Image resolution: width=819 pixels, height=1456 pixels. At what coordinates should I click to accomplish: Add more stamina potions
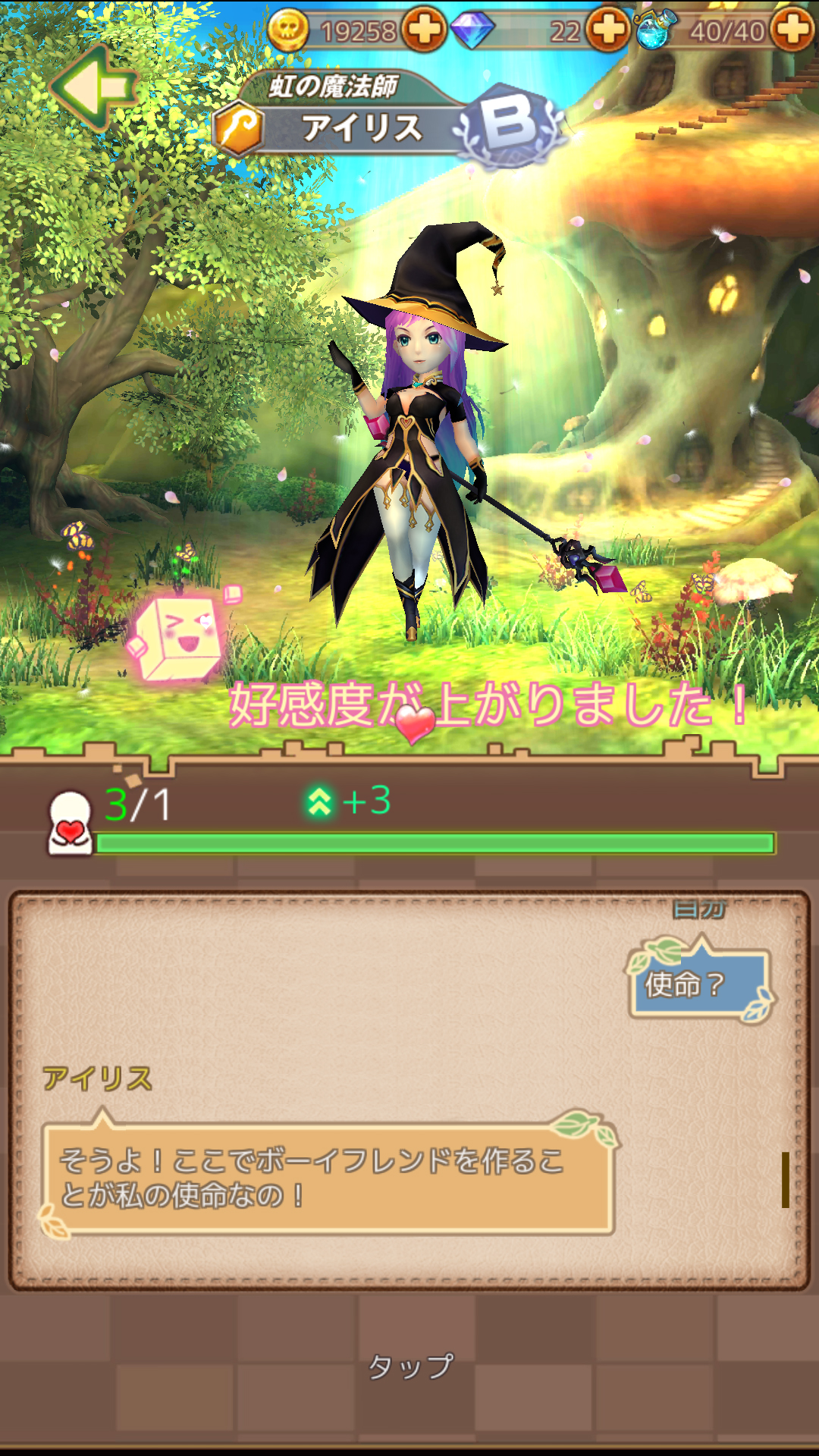click(x=792, y=30)
